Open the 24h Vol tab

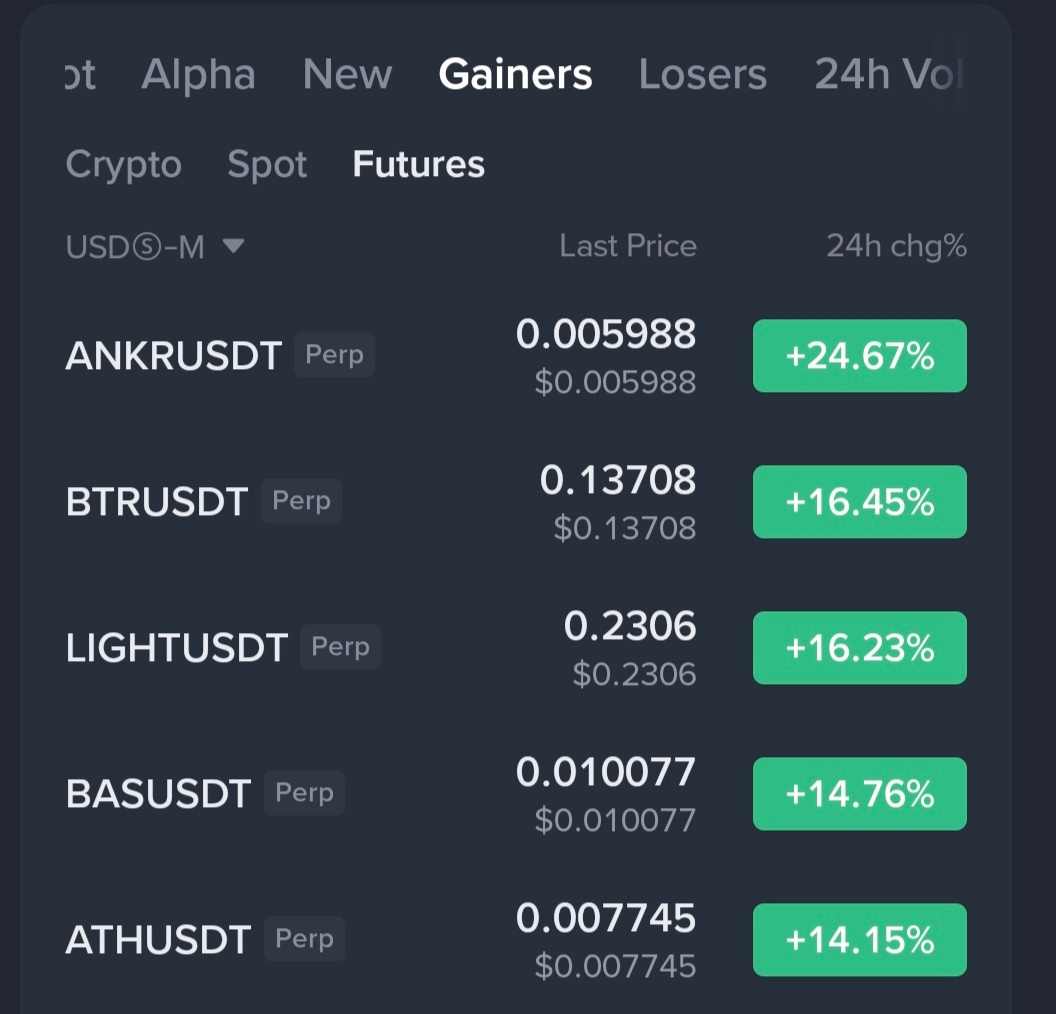pyautogui.click(x=886, y=75)
